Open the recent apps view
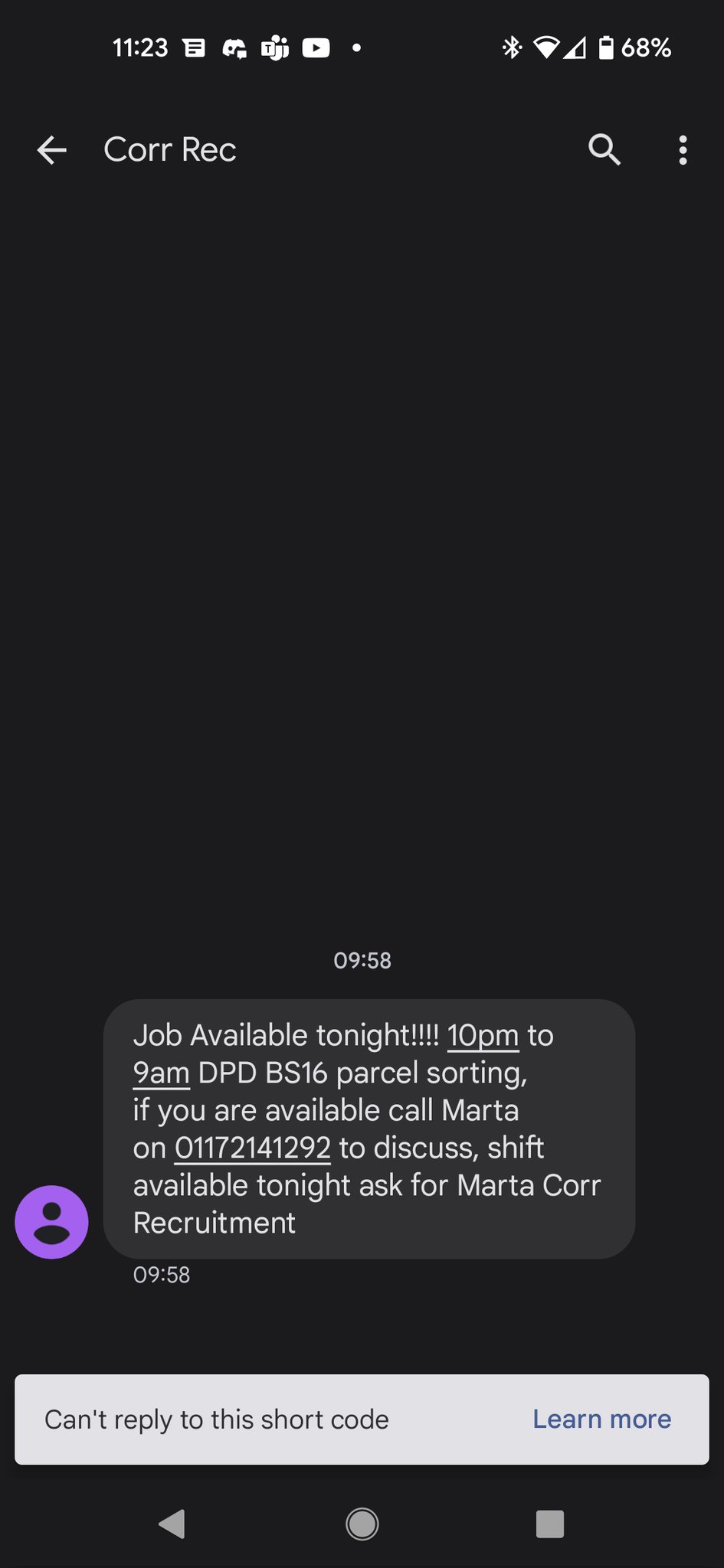This screenshot has height=1568, width=724. pyautogui.click(x=549, y=1524)
